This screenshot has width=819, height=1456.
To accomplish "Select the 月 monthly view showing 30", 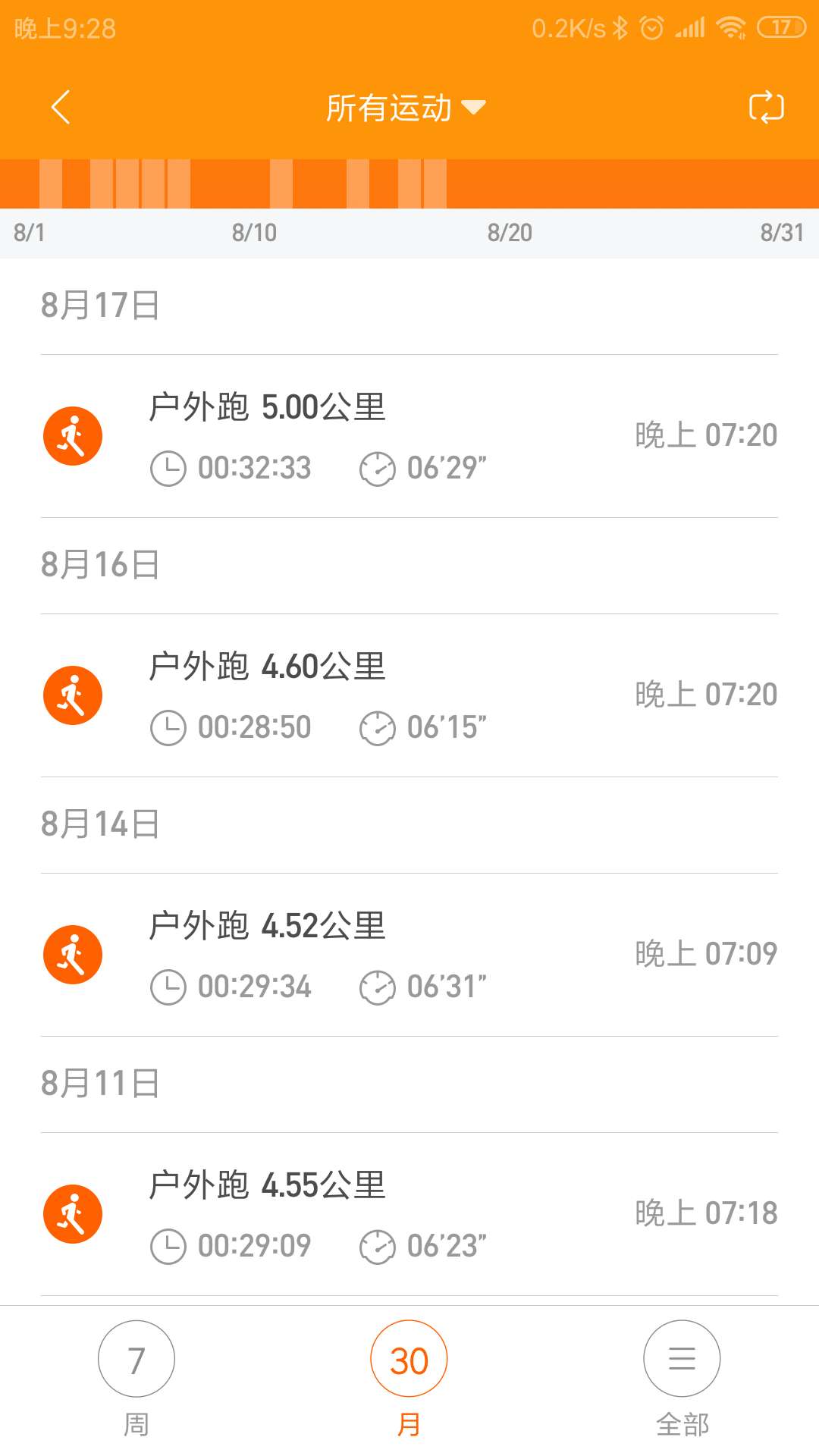I will click(x=409, y=1360).
